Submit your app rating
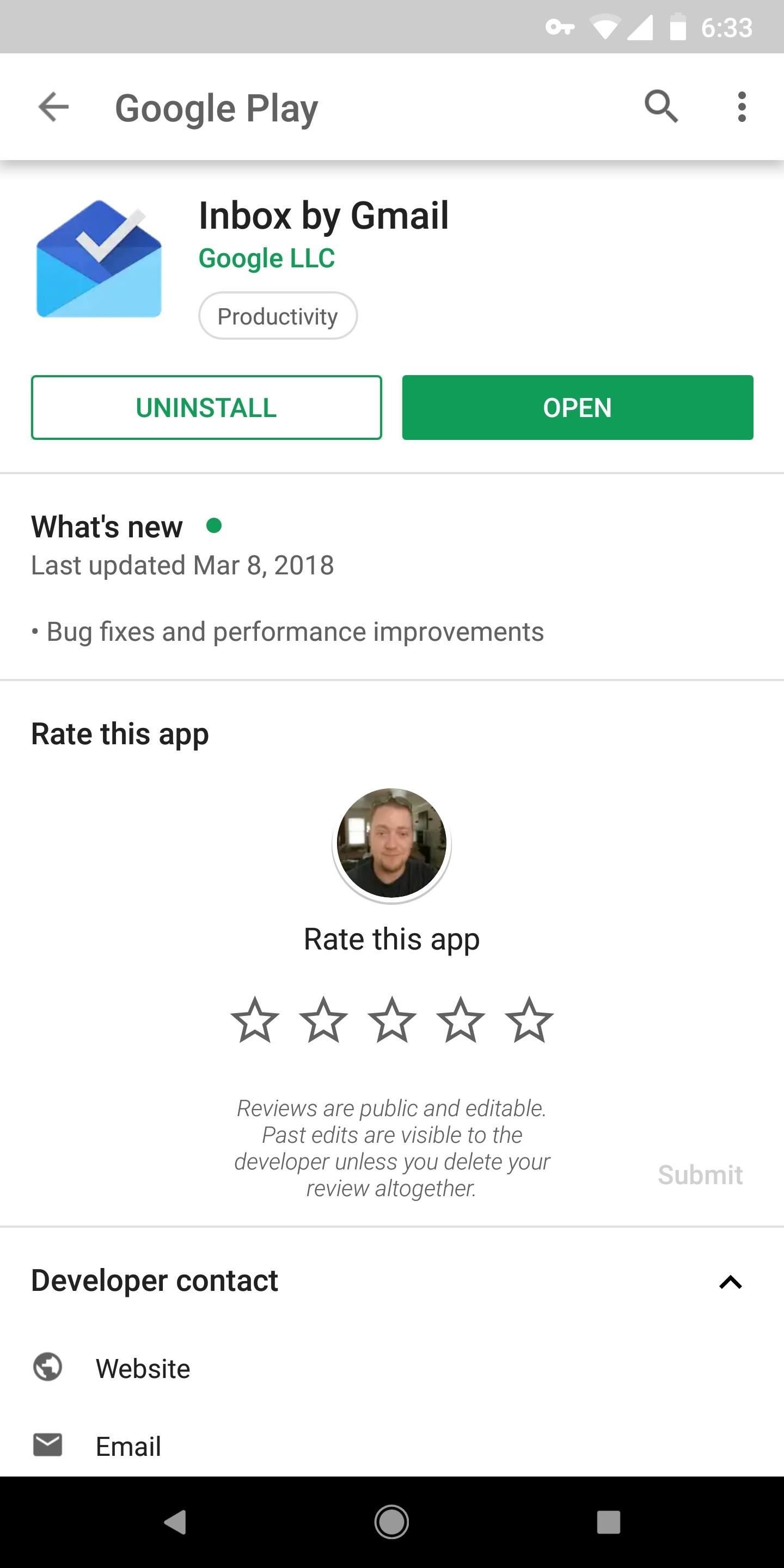Image resolution: width=784 pixels, height=1568 pixels. click(700, 1174)
